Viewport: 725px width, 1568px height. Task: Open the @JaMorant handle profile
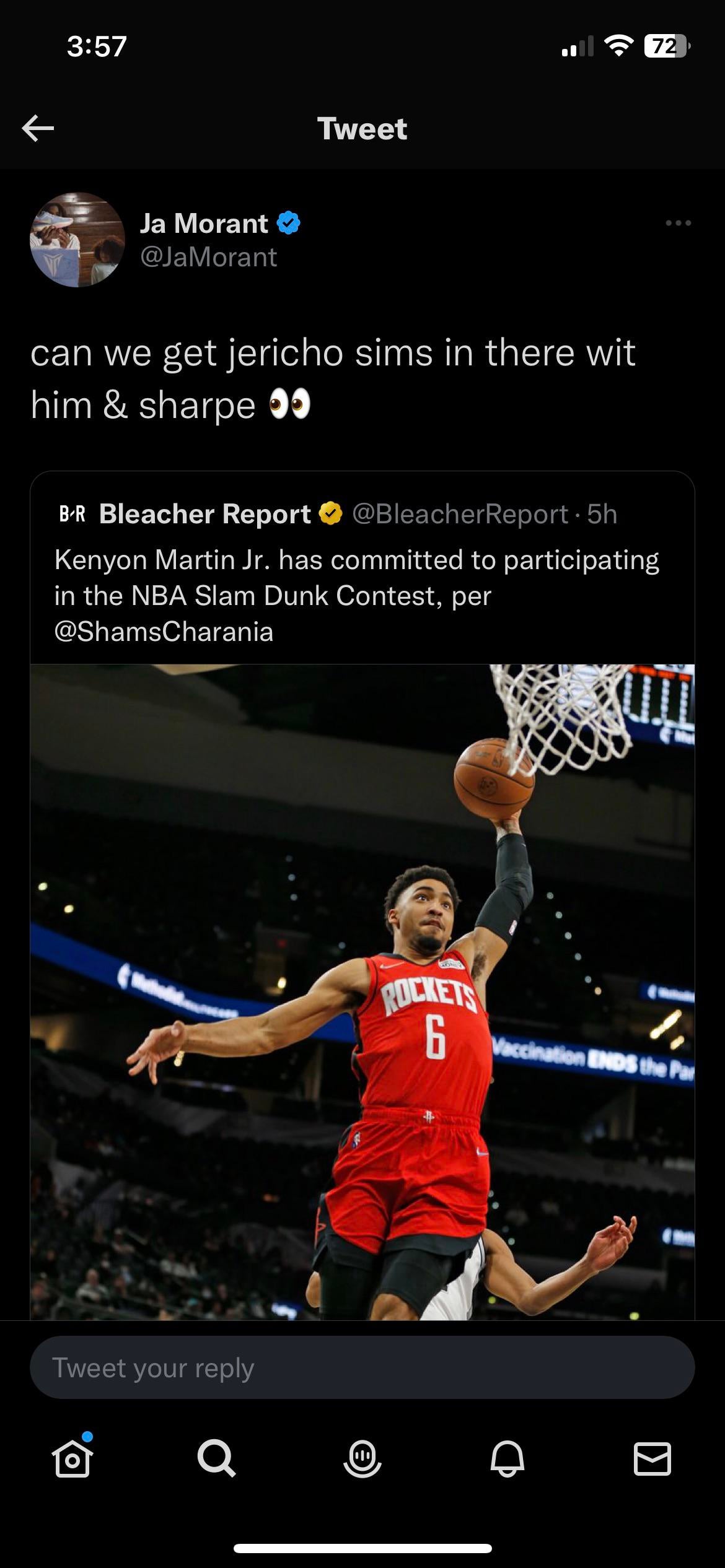[x=208, y=258]
